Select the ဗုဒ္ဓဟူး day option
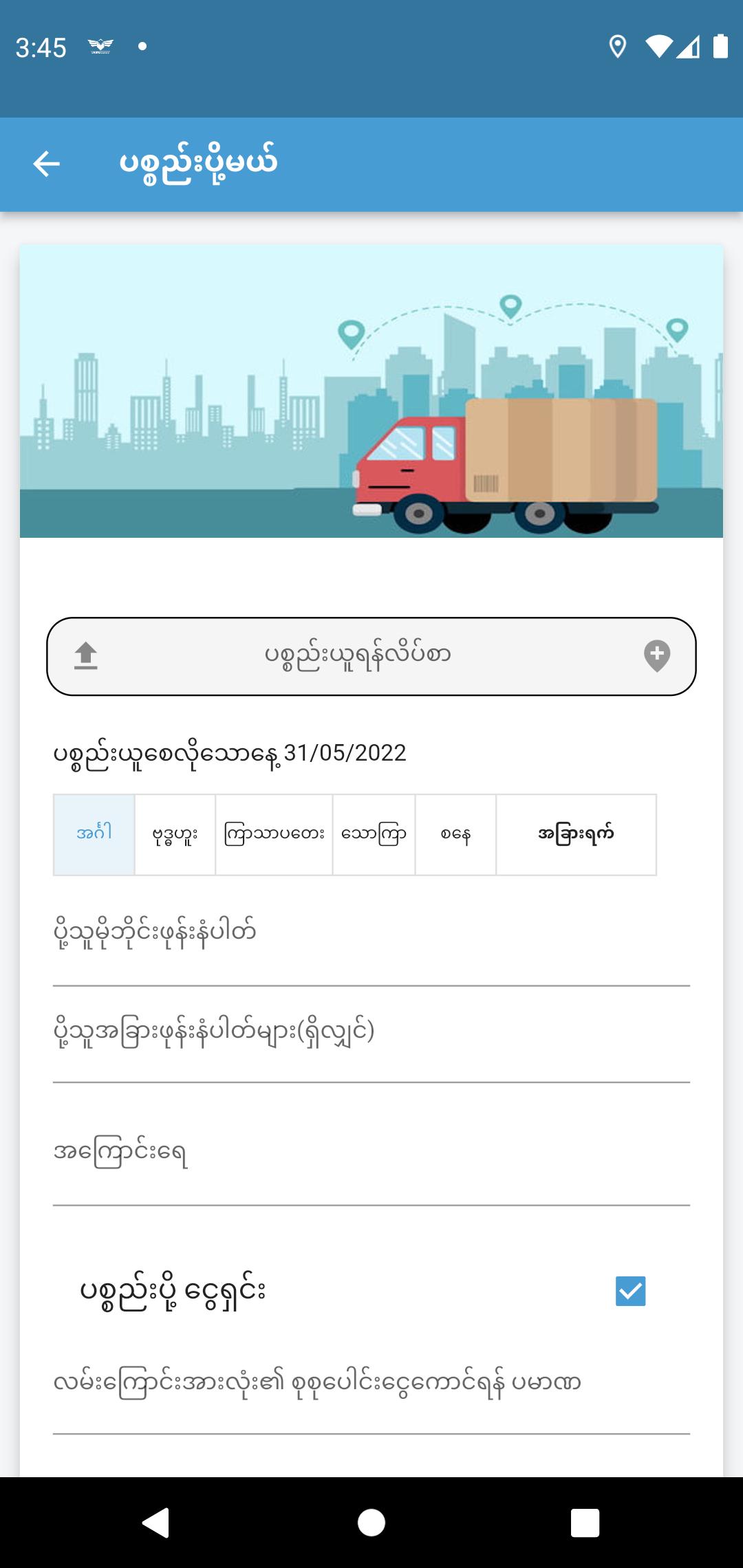 [x=175, y=834]
